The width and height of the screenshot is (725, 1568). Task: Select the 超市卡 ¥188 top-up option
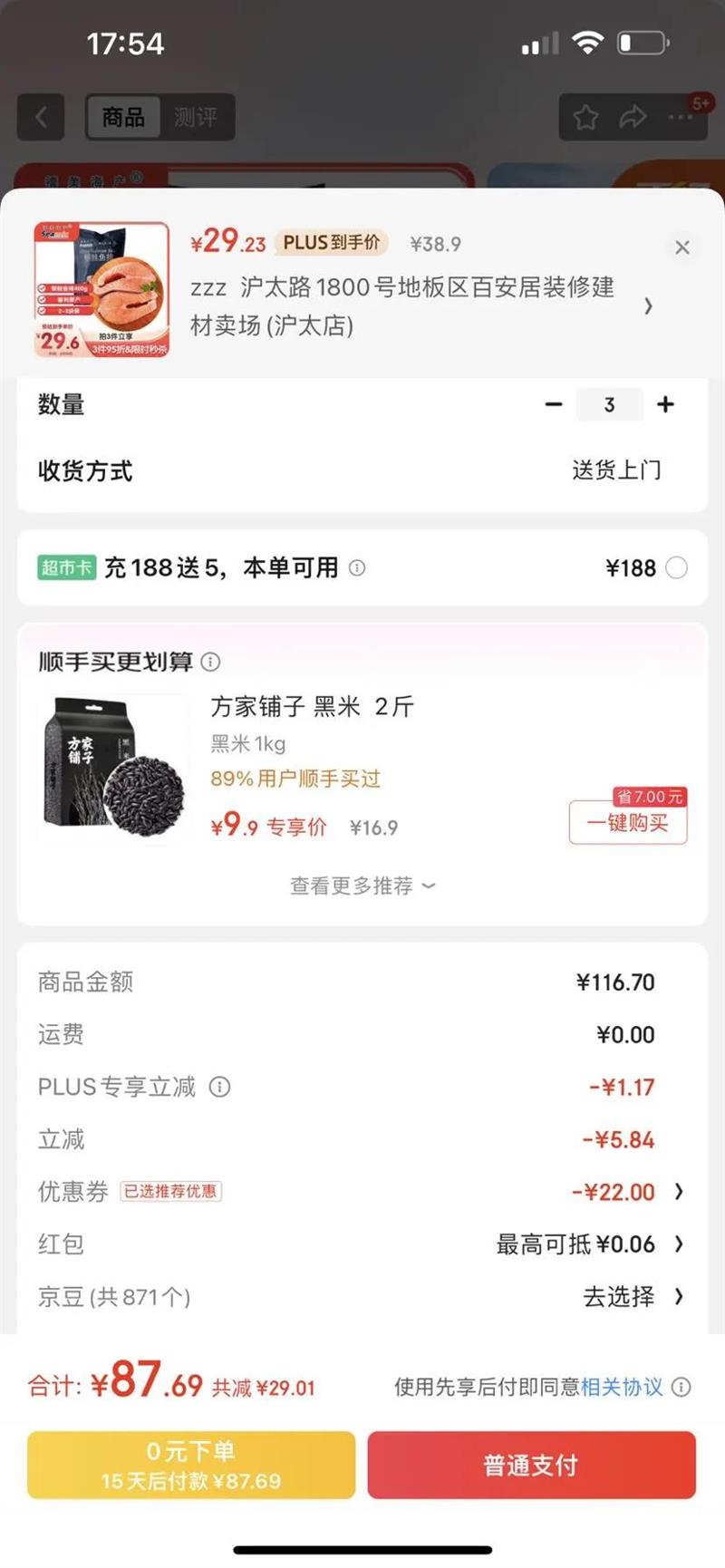676,568
